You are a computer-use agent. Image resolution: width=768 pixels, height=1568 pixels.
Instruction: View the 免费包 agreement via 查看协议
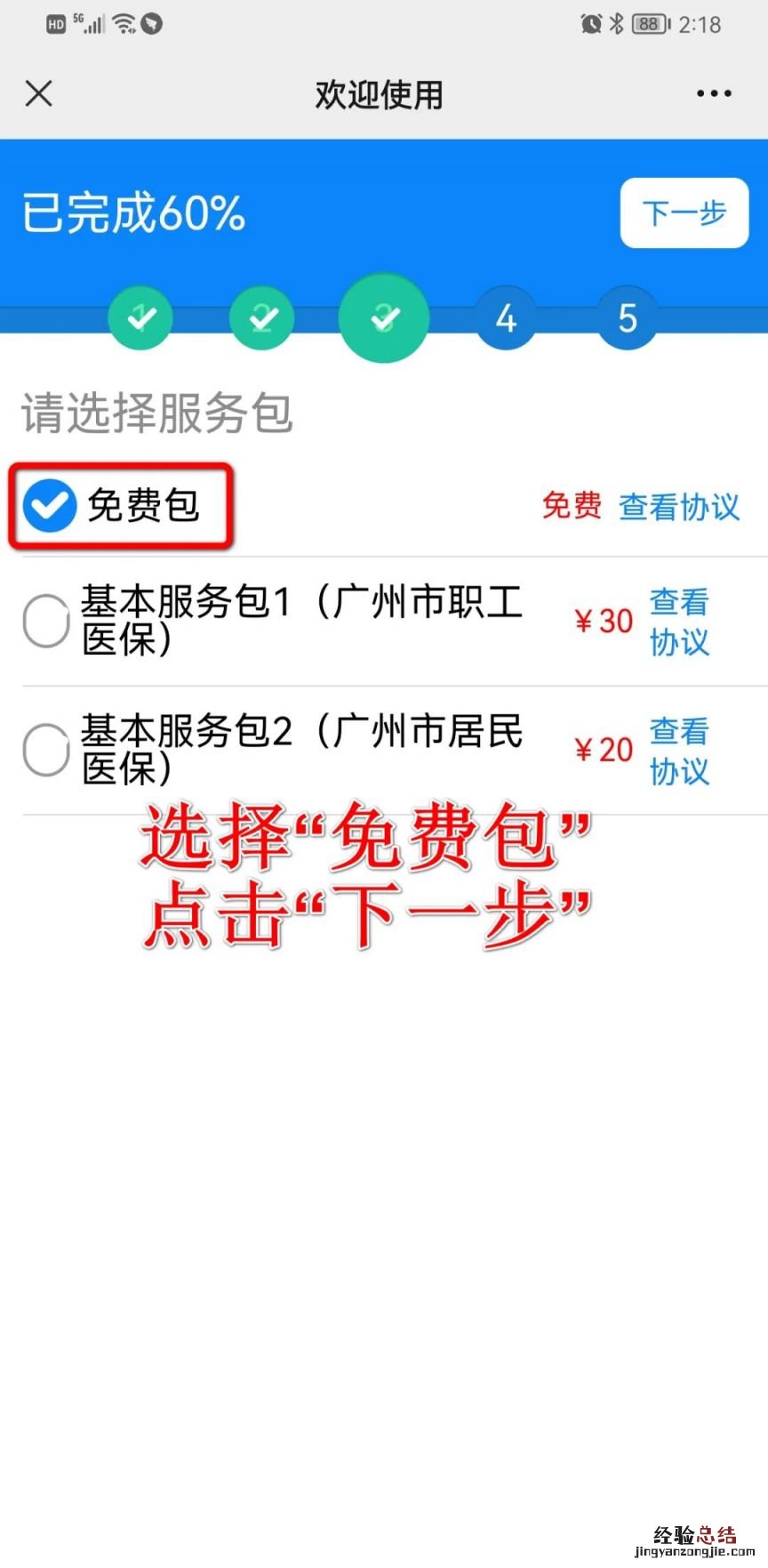click(679, 506)
